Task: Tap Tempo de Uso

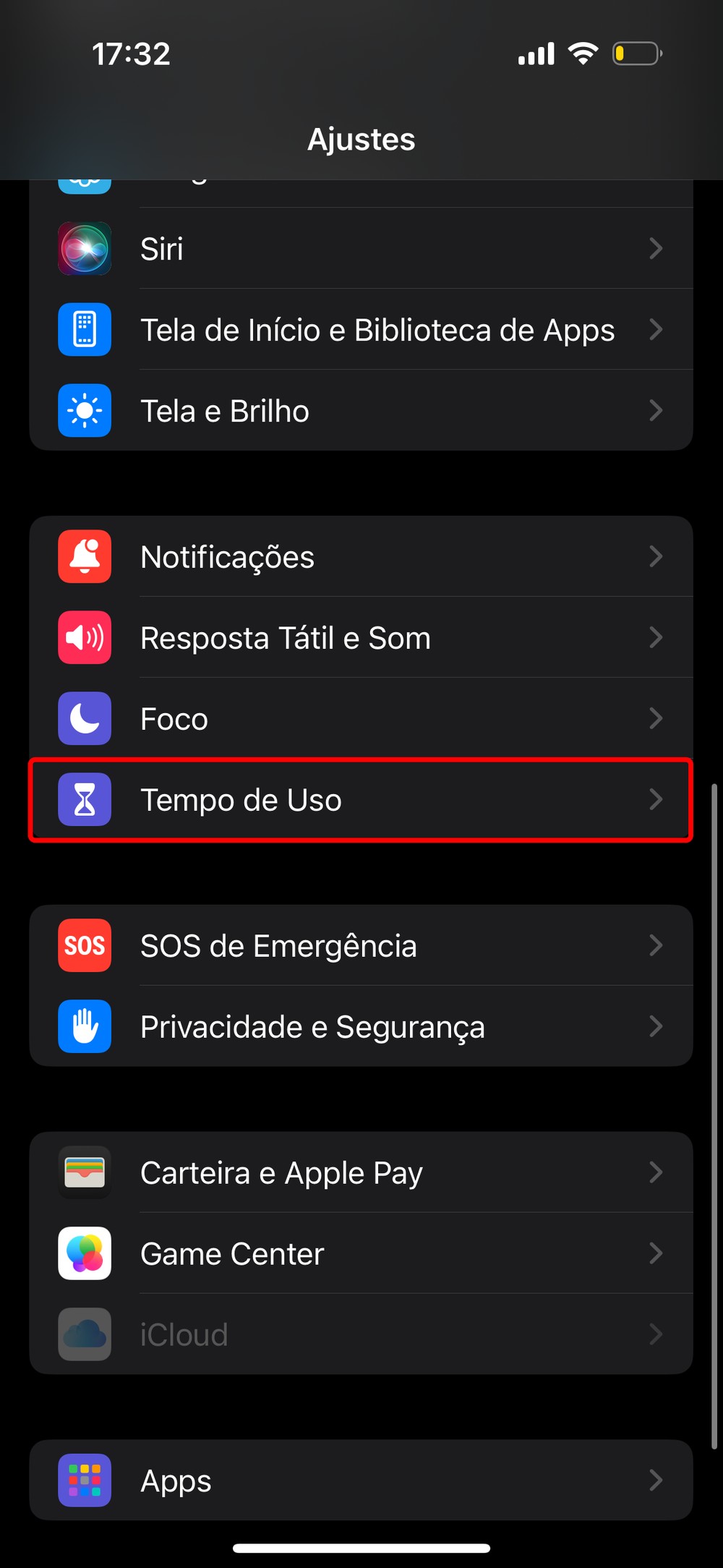Action: point(361,800)
